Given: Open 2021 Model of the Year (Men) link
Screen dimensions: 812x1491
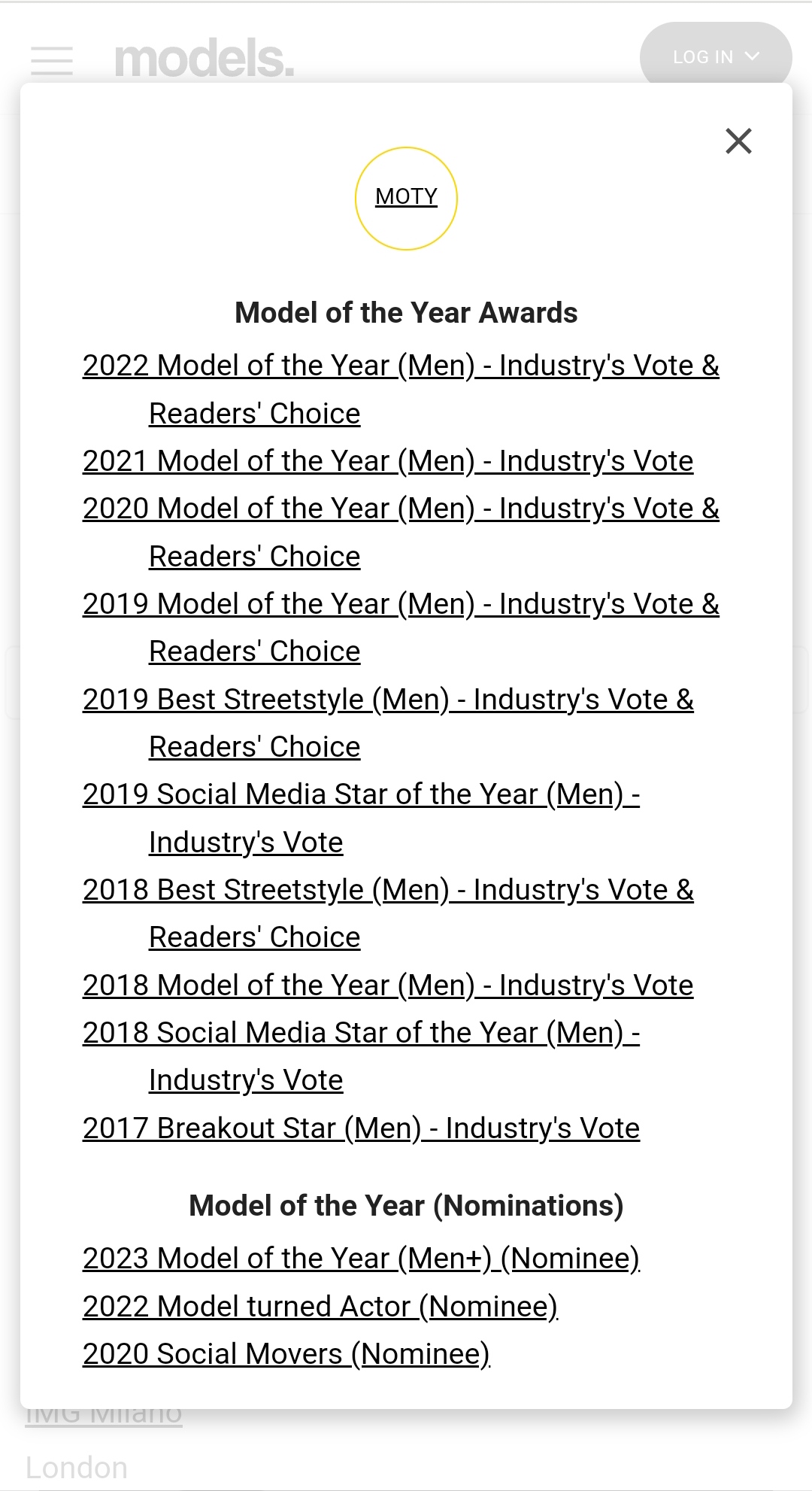Looking at the screenshot, I should coord(387,461).
